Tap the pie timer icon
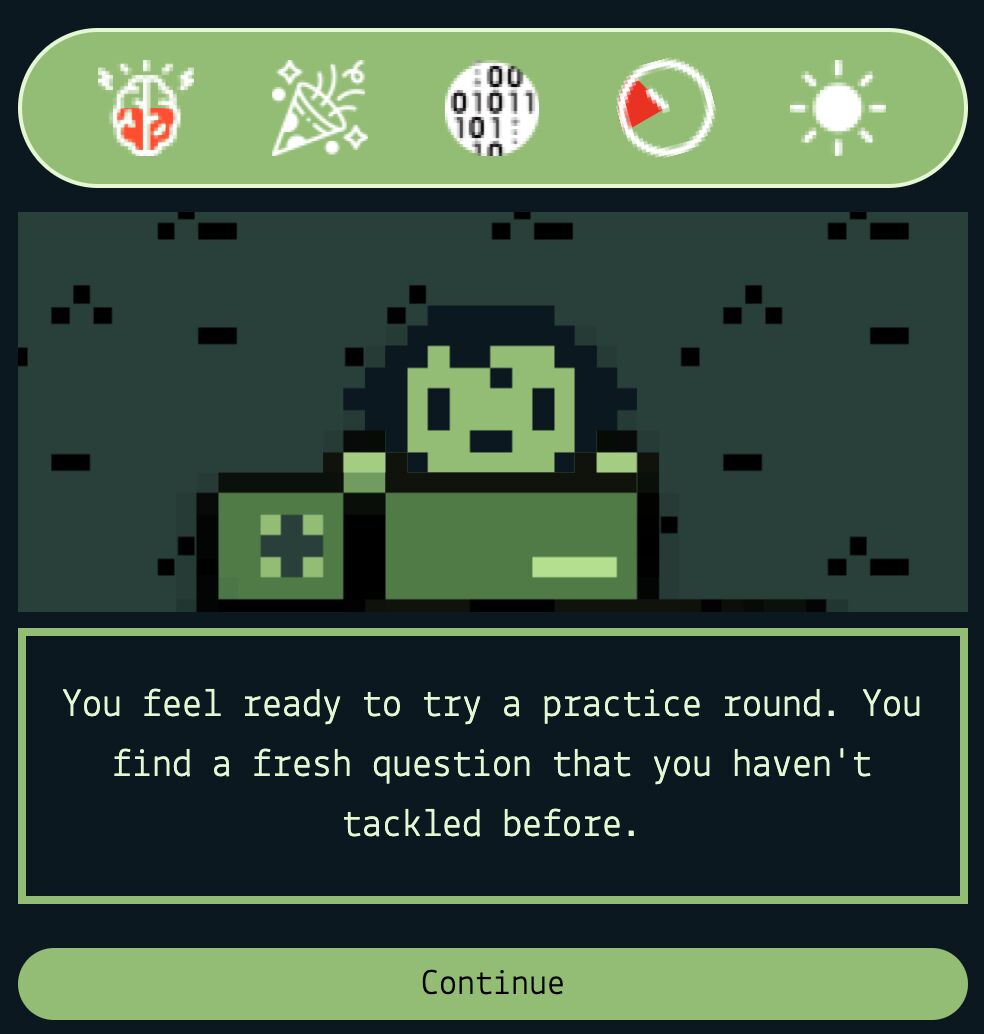This screenshot has width=984, height=1034. (x=665, y=108)
